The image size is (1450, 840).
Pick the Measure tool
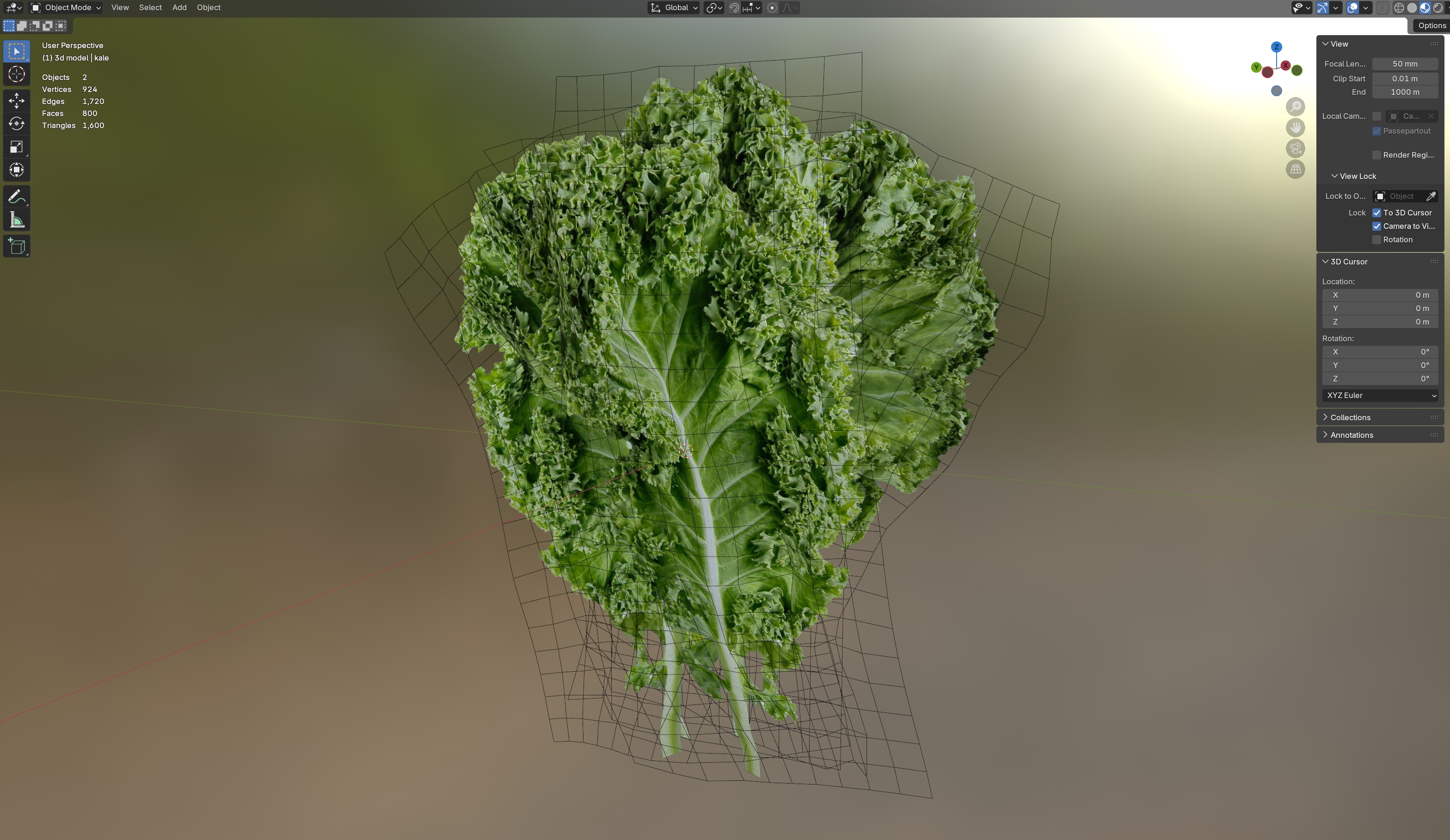pos(16,220)
